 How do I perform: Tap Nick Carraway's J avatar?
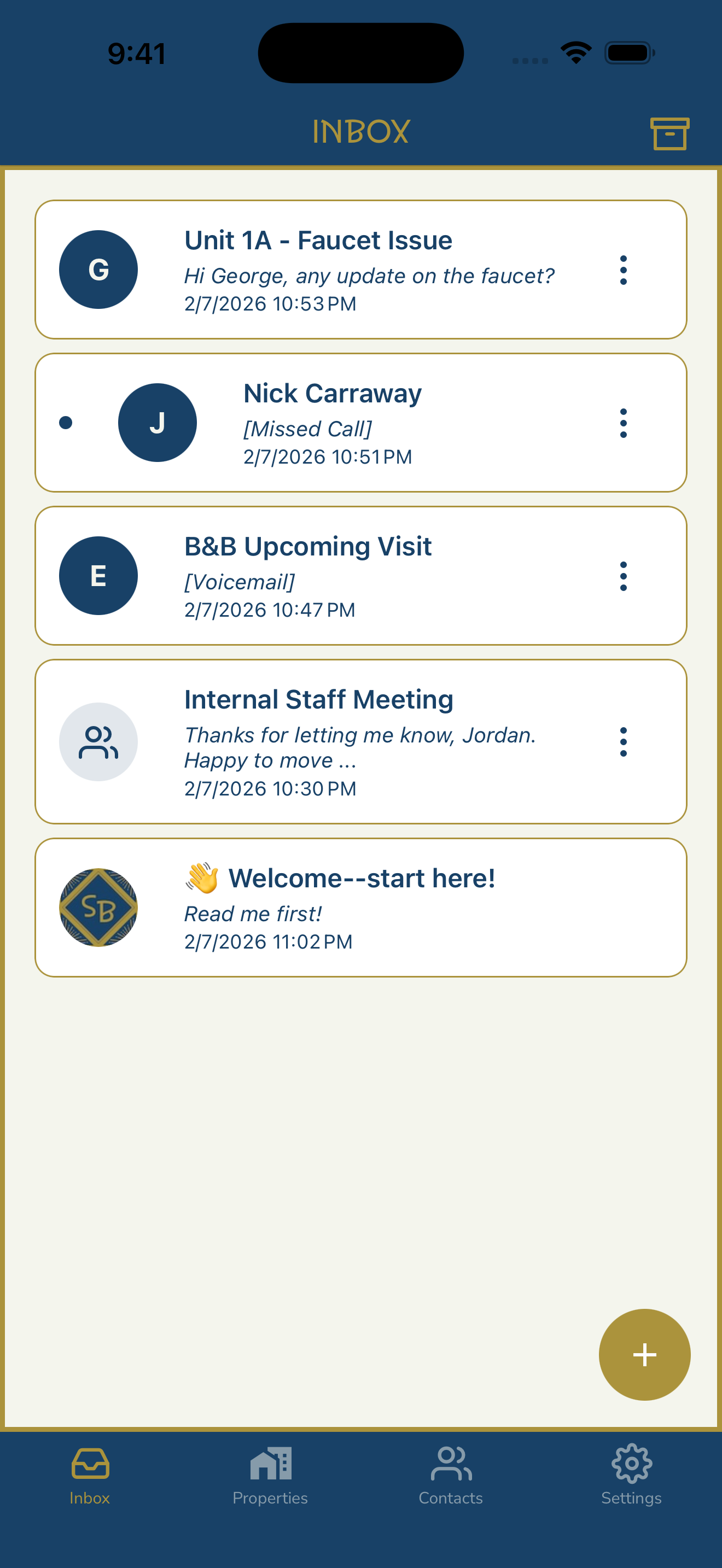[x=158, y=422]
